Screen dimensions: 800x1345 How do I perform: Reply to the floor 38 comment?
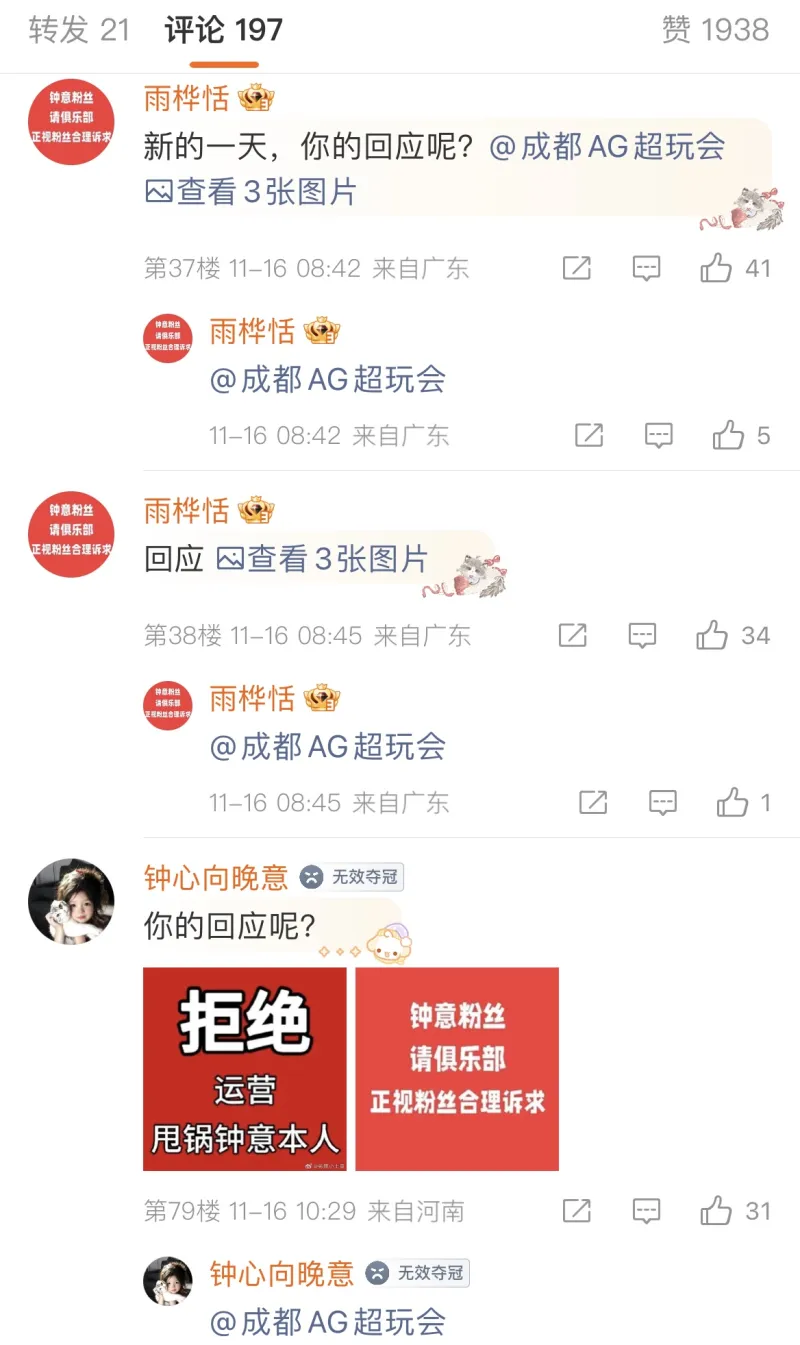[642, 635]
